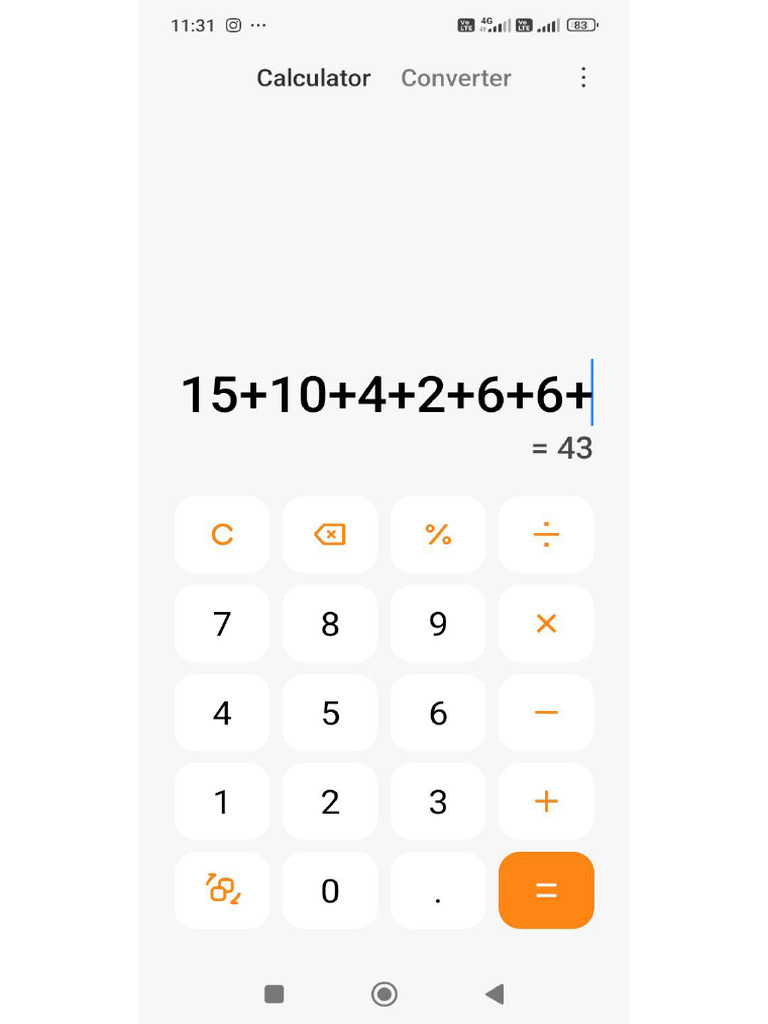Enter the digit 5
768x1024 pixels.
click(x=330, y=712)
